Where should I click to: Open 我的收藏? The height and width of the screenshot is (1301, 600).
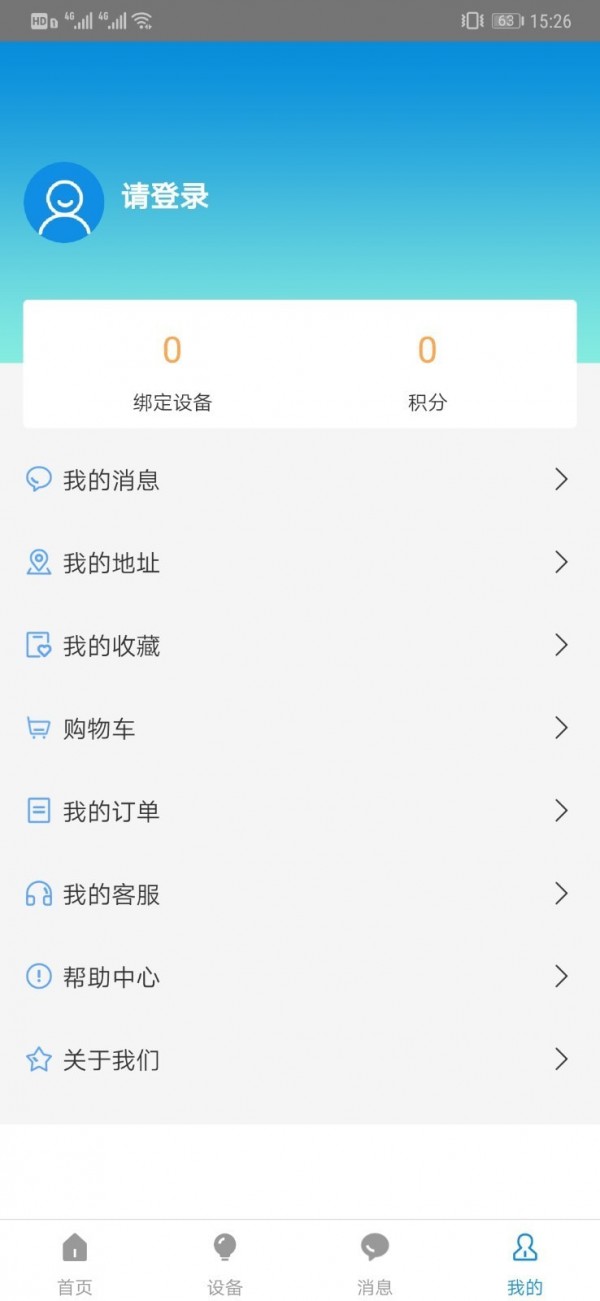pyautogui.click(x=299, y=646)
